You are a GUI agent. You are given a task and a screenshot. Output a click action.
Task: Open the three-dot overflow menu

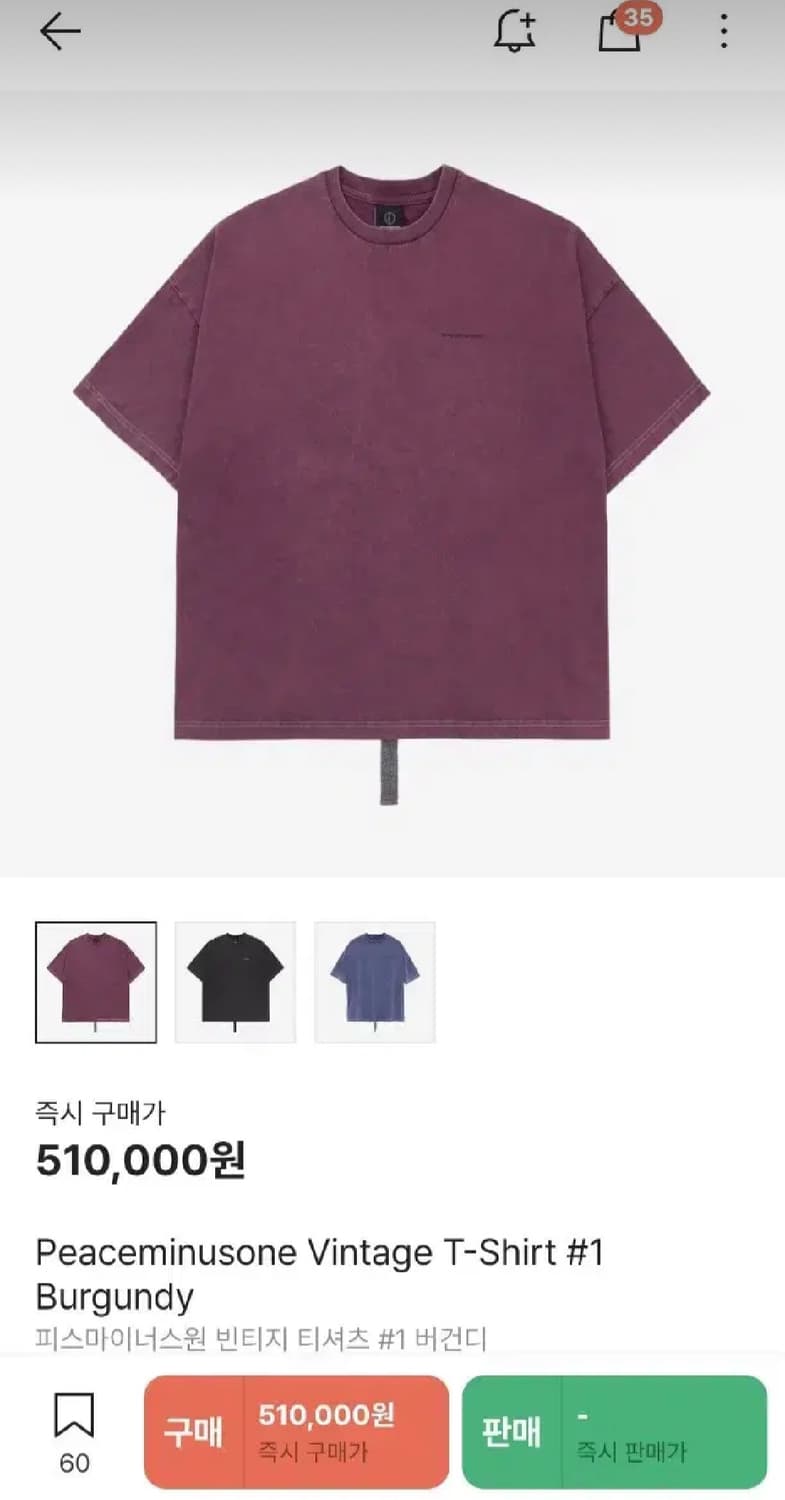(x=725, y=30)
